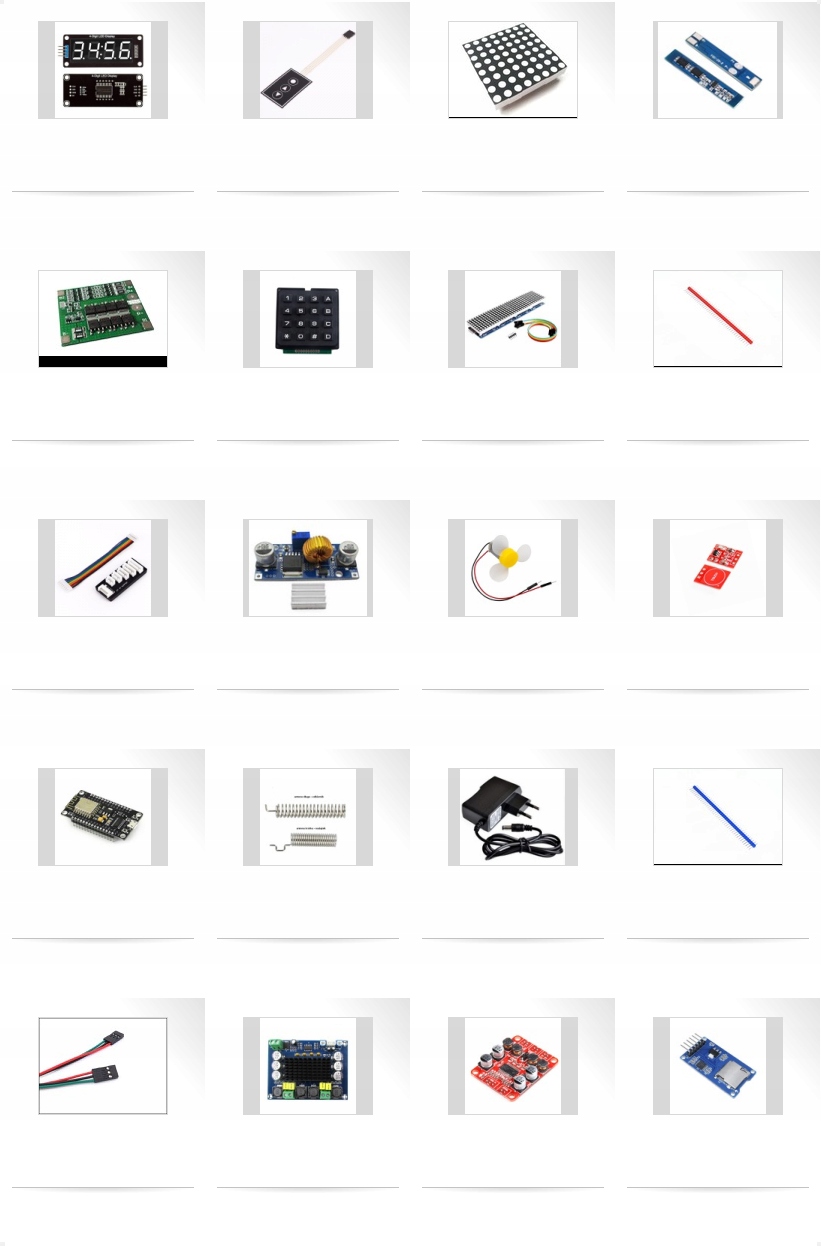This screenshot has height=1246, width=821.
Task: Open the micro SD card module product
Action: (x=718, y=1065)
